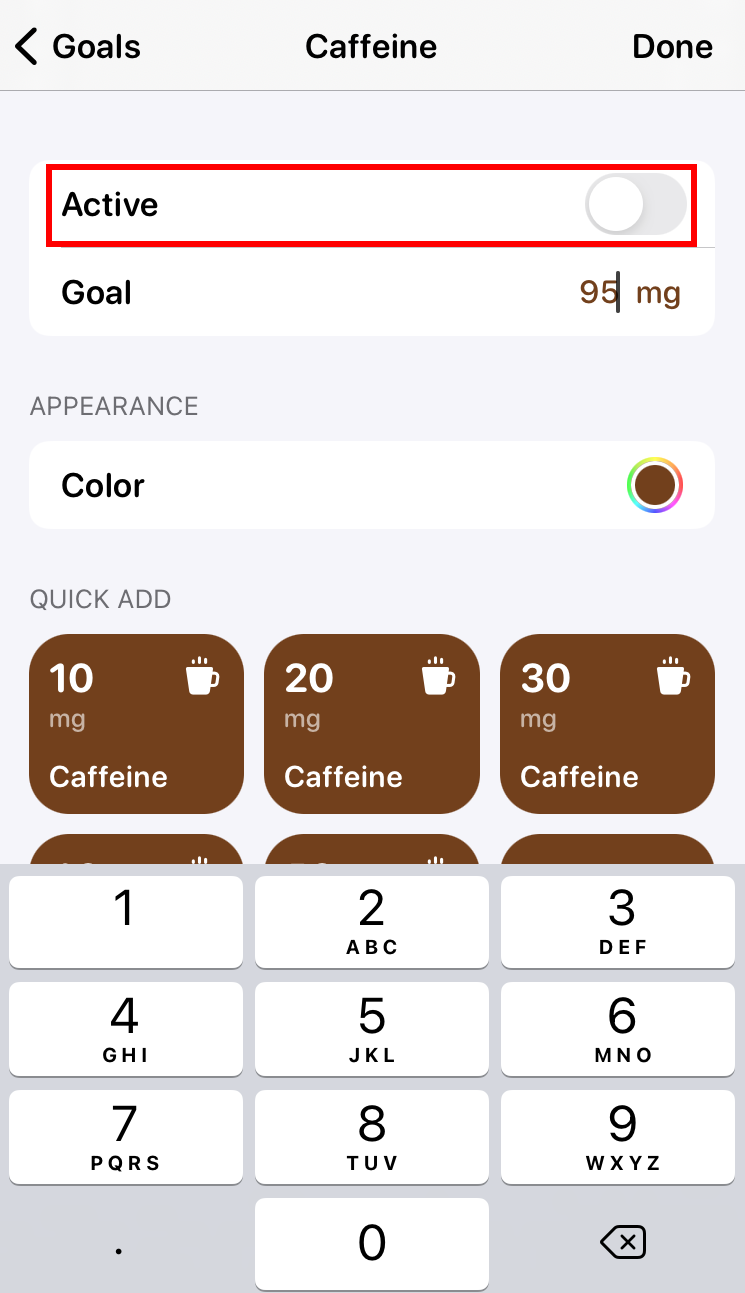Edit the Goal mg field
Screen dimensions: 745x1293
[600, 293]
